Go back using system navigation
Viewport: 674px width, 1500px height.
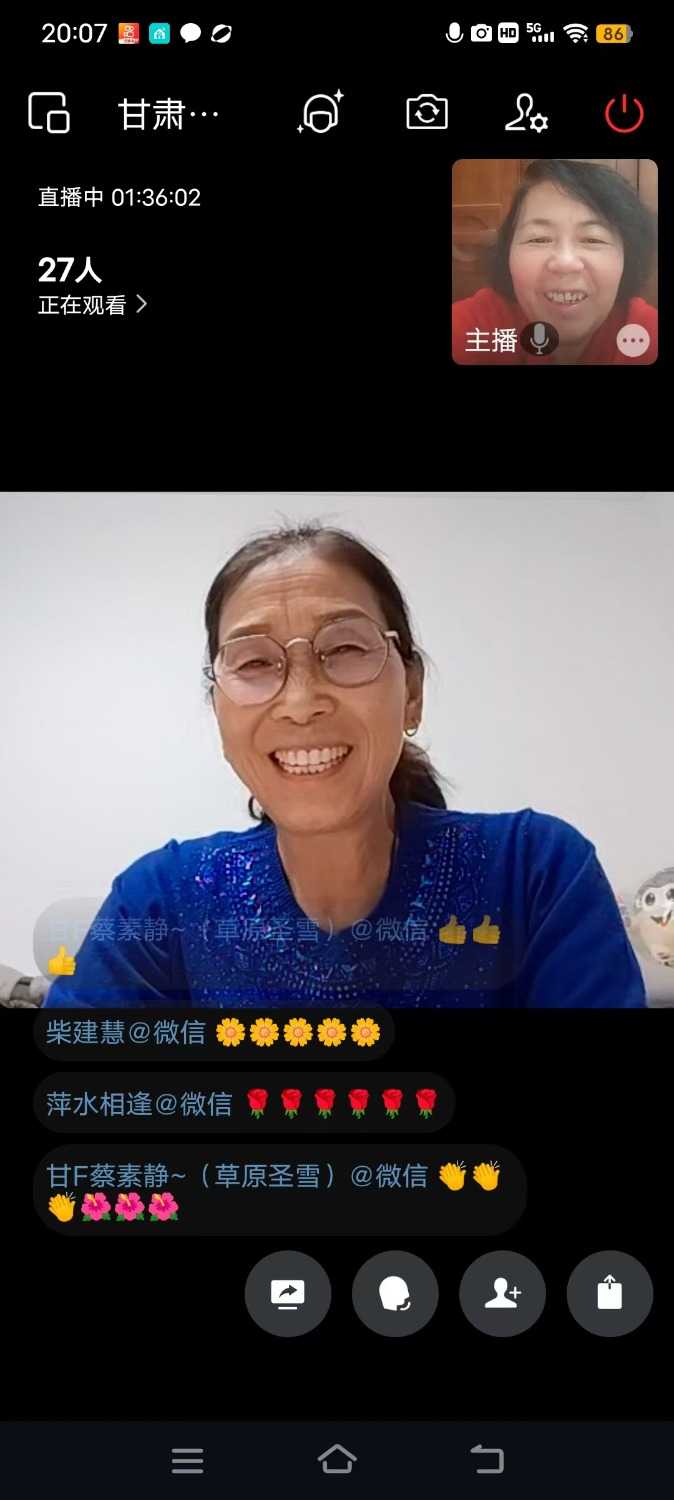coord(487,1460)
